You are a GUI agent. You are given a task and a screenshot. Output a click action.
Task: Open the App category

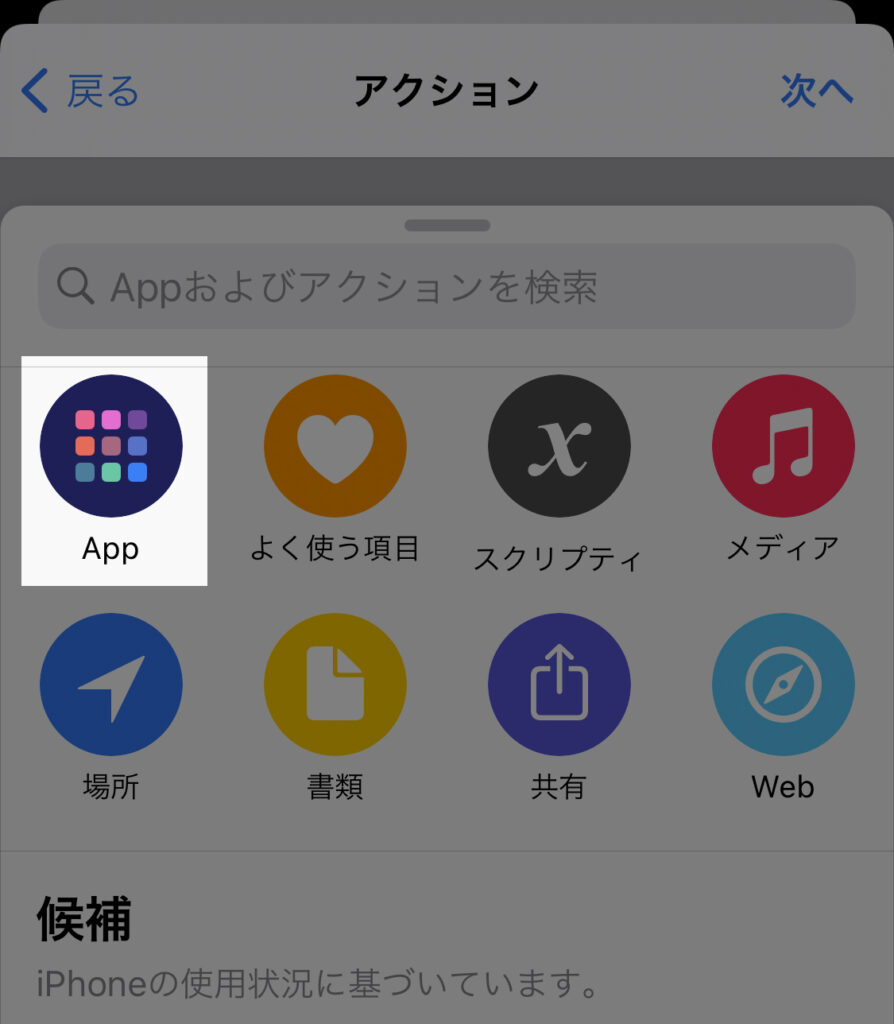click(111, 446)
